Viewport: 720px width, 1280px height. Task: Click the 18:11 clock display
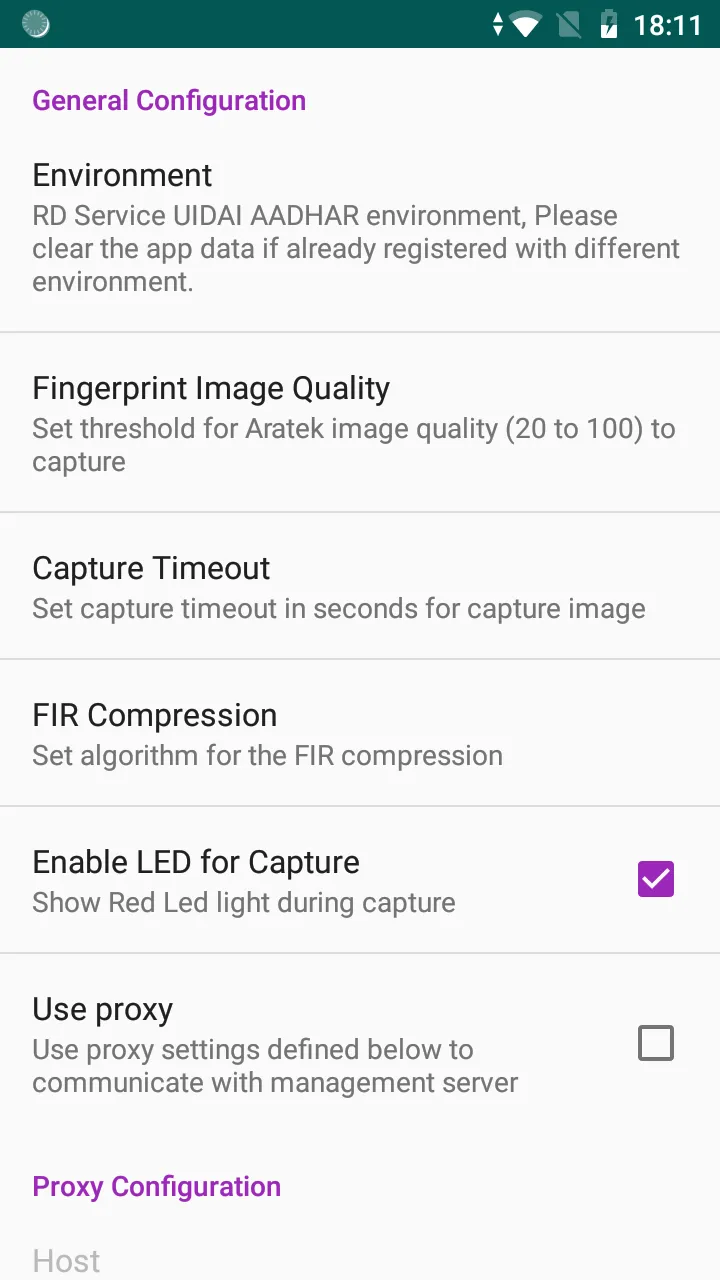click(x=668, y=24)
